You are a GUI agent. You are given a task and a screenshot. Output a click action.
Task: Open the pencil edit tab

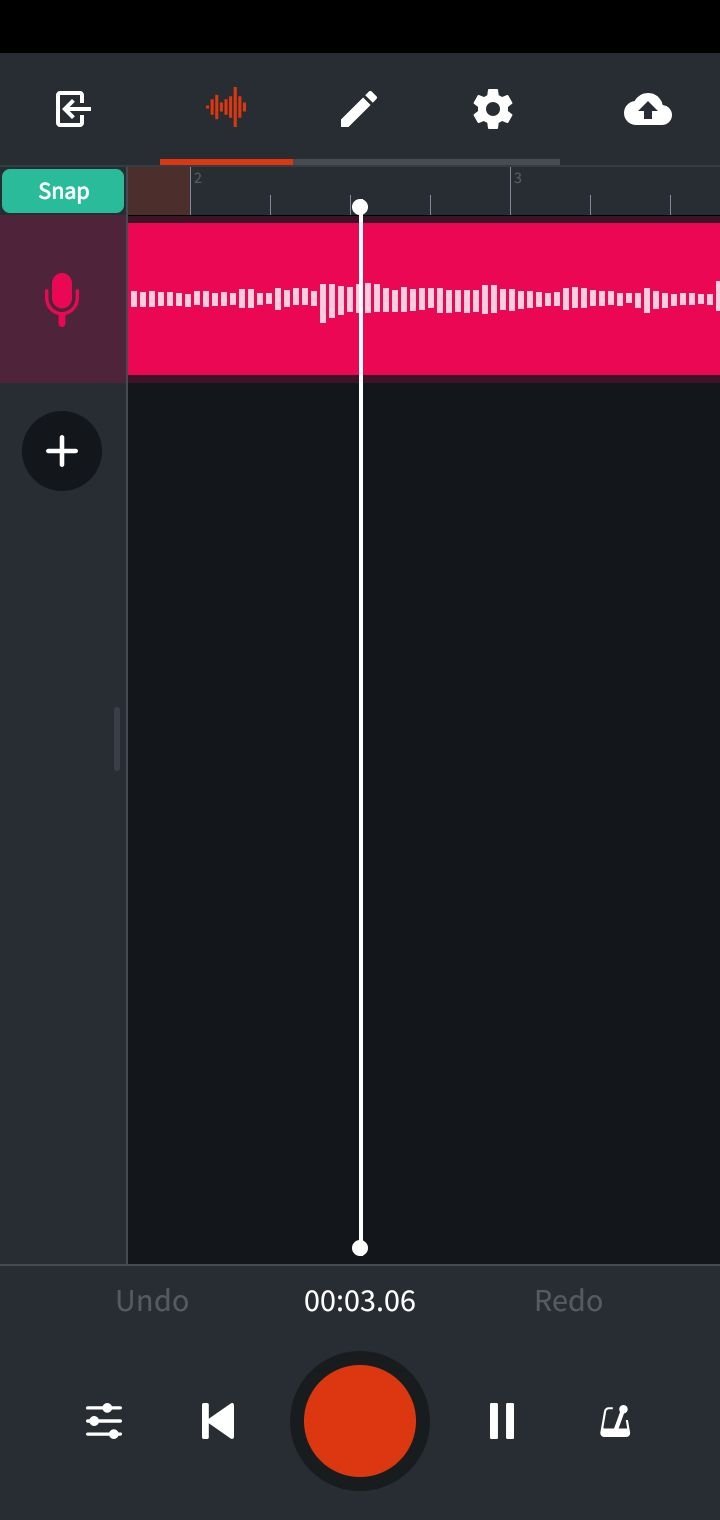pyautogui.click(x=359, y=109)
